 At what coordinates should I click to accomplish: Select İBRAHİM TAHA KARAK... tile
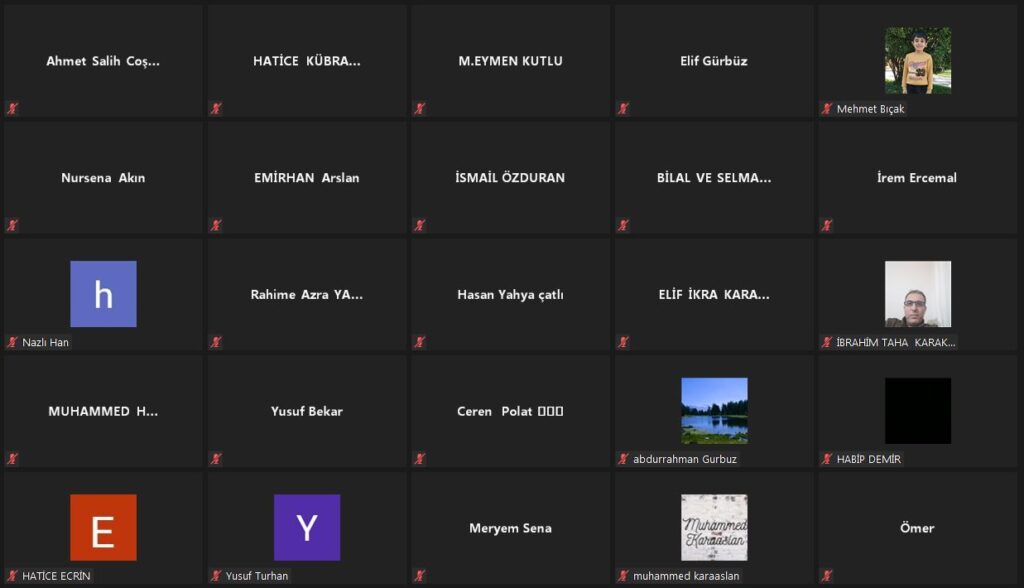[x=917, y=294]
